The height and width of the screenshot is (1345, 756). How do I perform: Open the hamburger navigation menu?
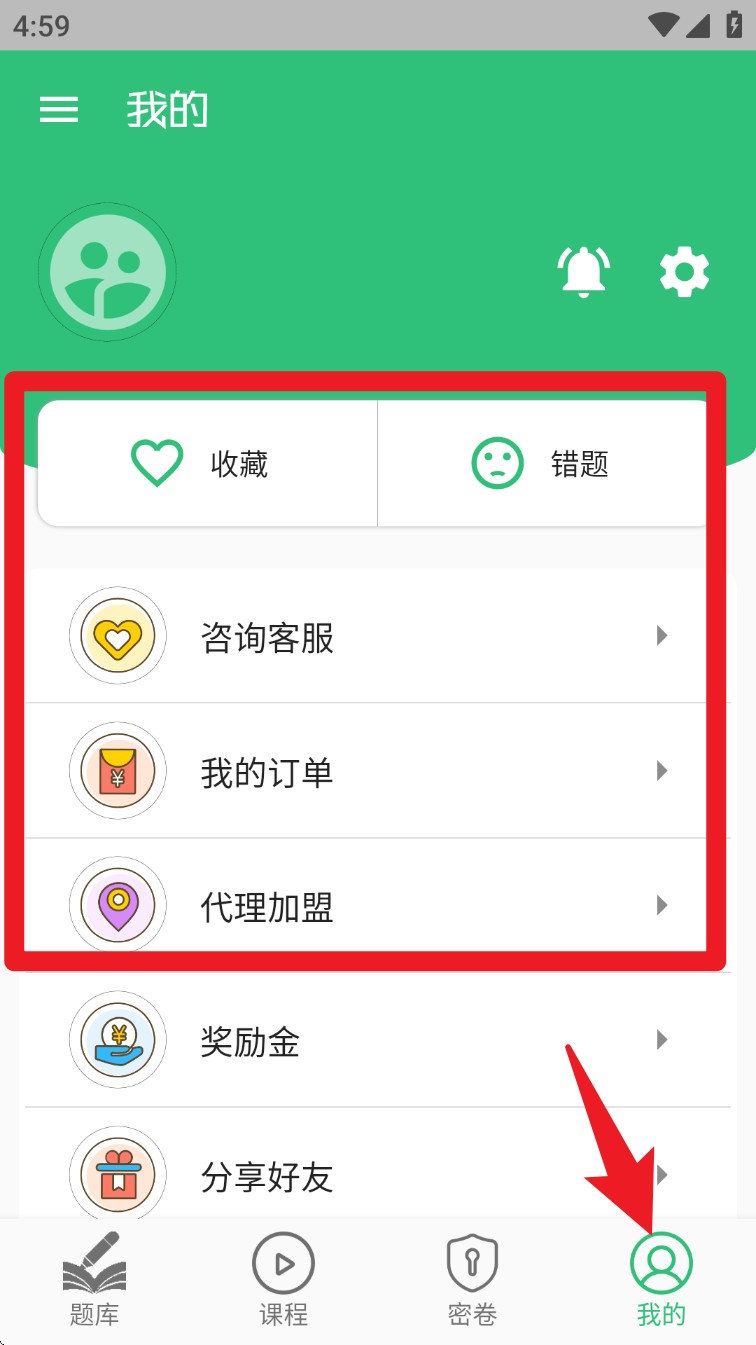point(58,110)
